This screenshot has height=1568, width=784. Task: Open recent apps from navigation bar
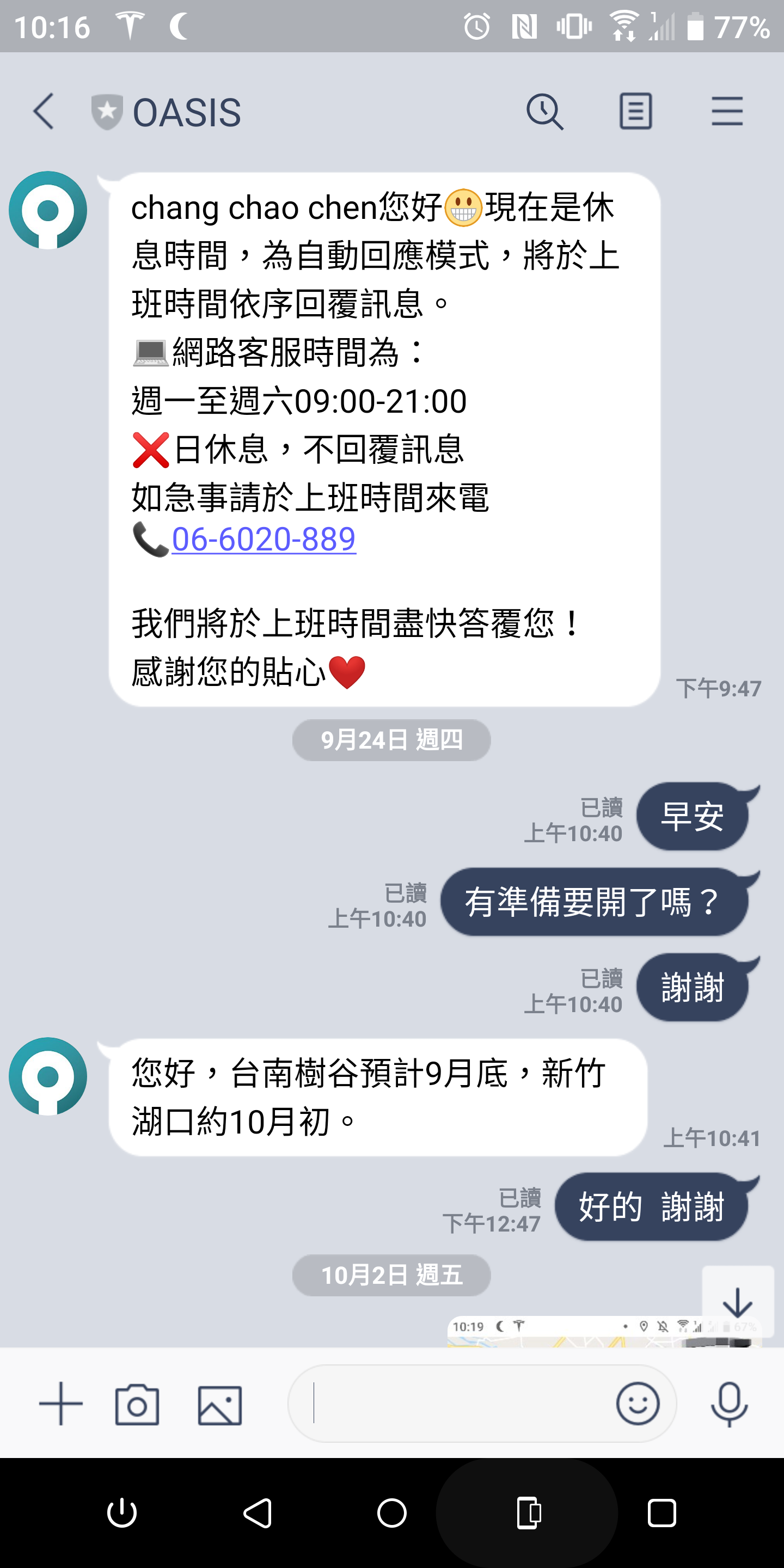pyautogui.click(x=661, y=1513)
